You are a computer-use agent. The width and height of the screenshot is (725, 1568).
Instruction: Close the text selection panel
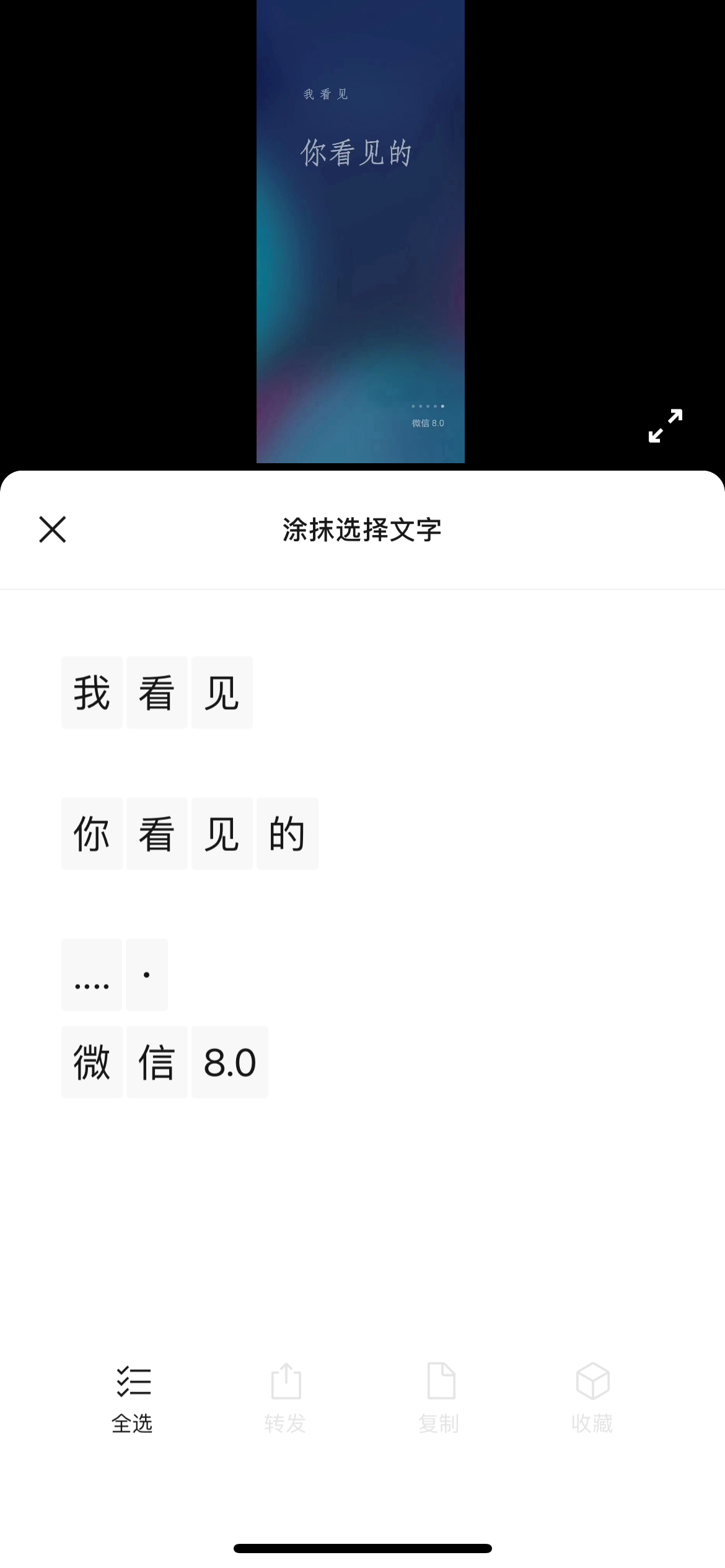click(x=53, y=529)
